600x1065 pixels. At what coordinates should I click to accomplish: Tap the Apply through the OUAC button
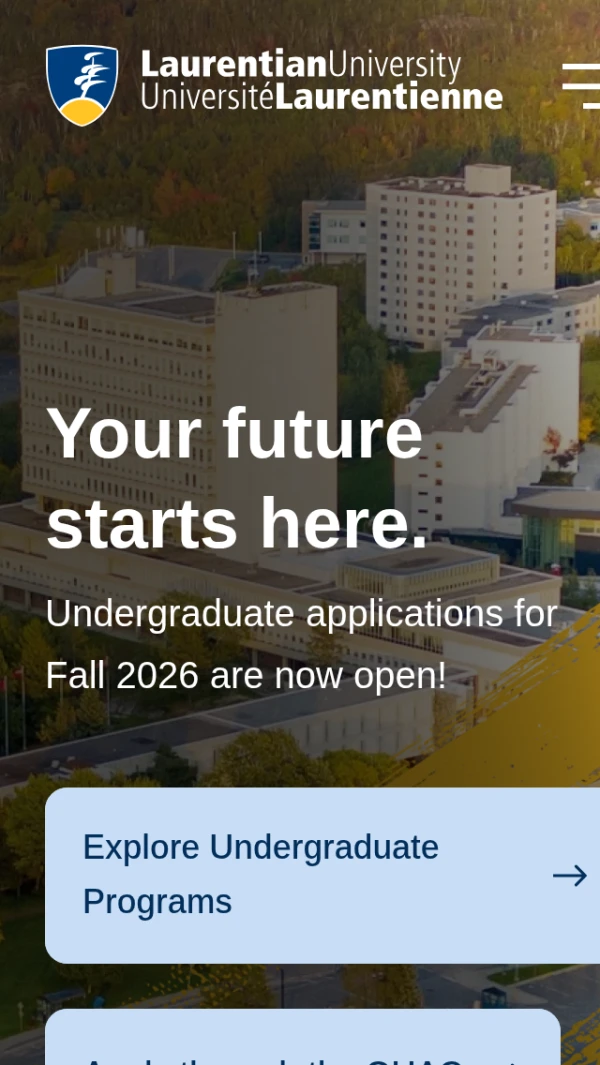pyautogui.click(x=302, y=1042)
